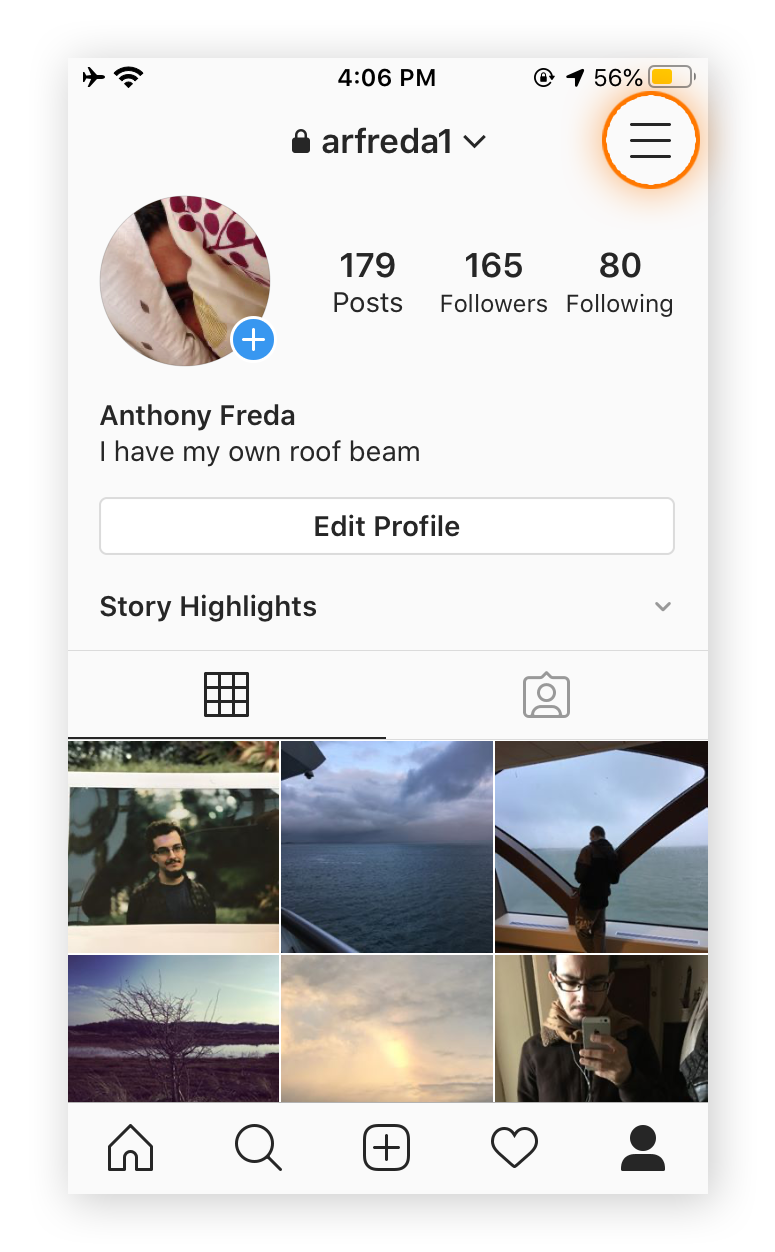Open the mirror selfie with phone post
Viewport: 775px width, 1252px height.
pyautogui.click(x=601, y=1028)
